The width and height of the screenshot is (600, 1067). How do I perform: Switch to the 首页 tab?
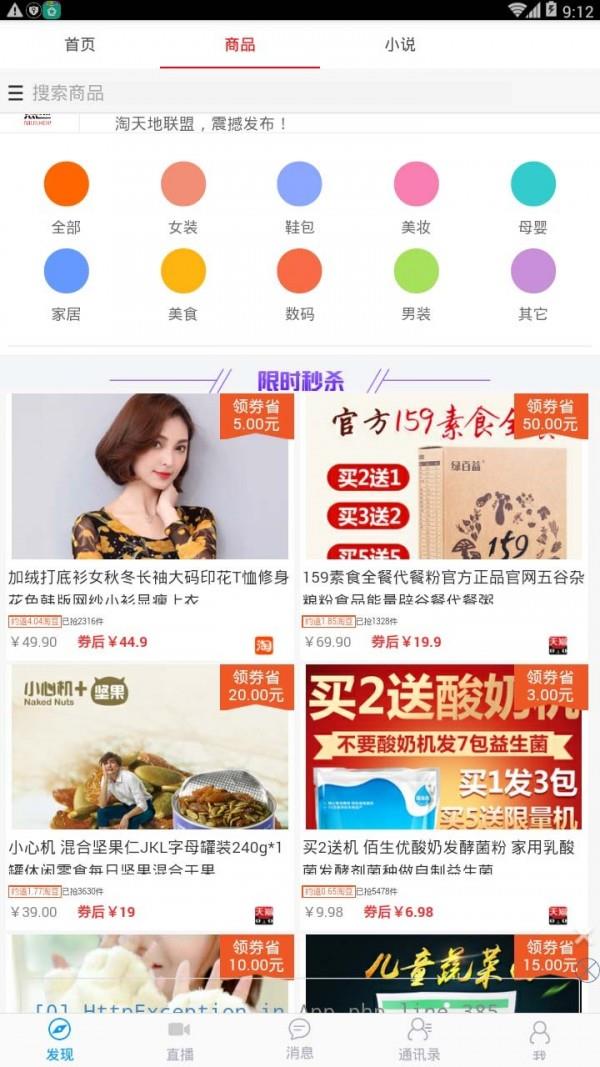click(x=80, y=45)
